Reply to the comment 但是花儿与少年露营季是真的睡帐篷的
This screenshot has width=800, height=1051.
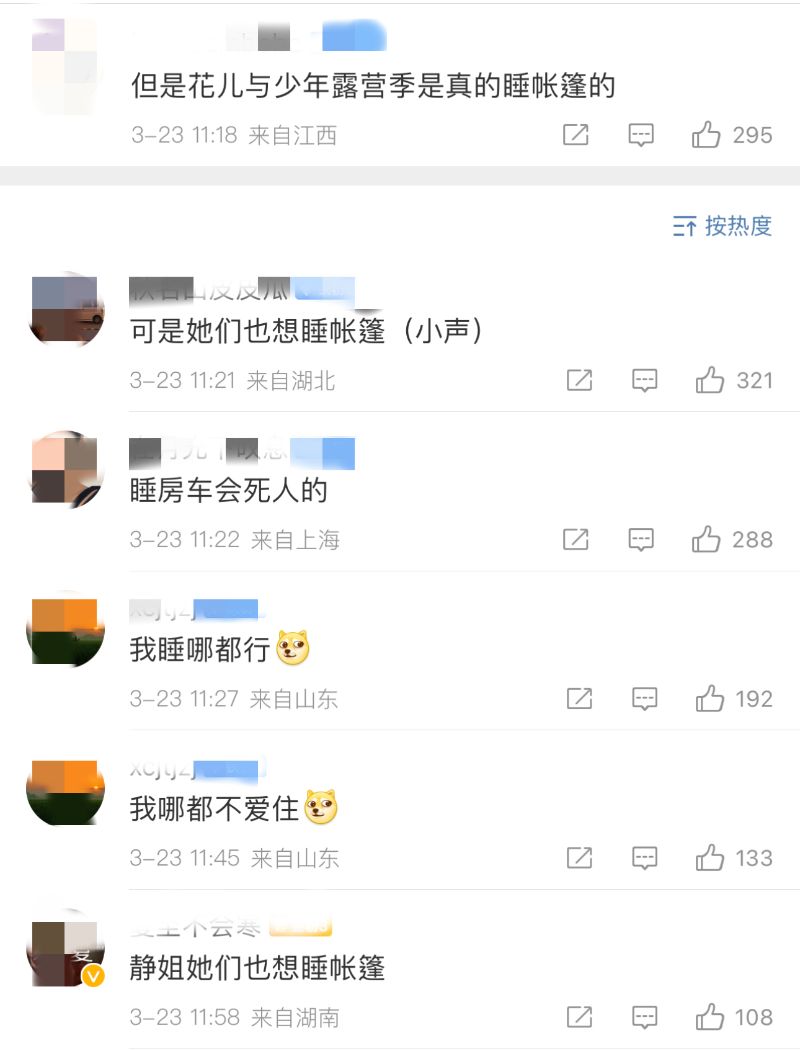[x=641, y=135]
